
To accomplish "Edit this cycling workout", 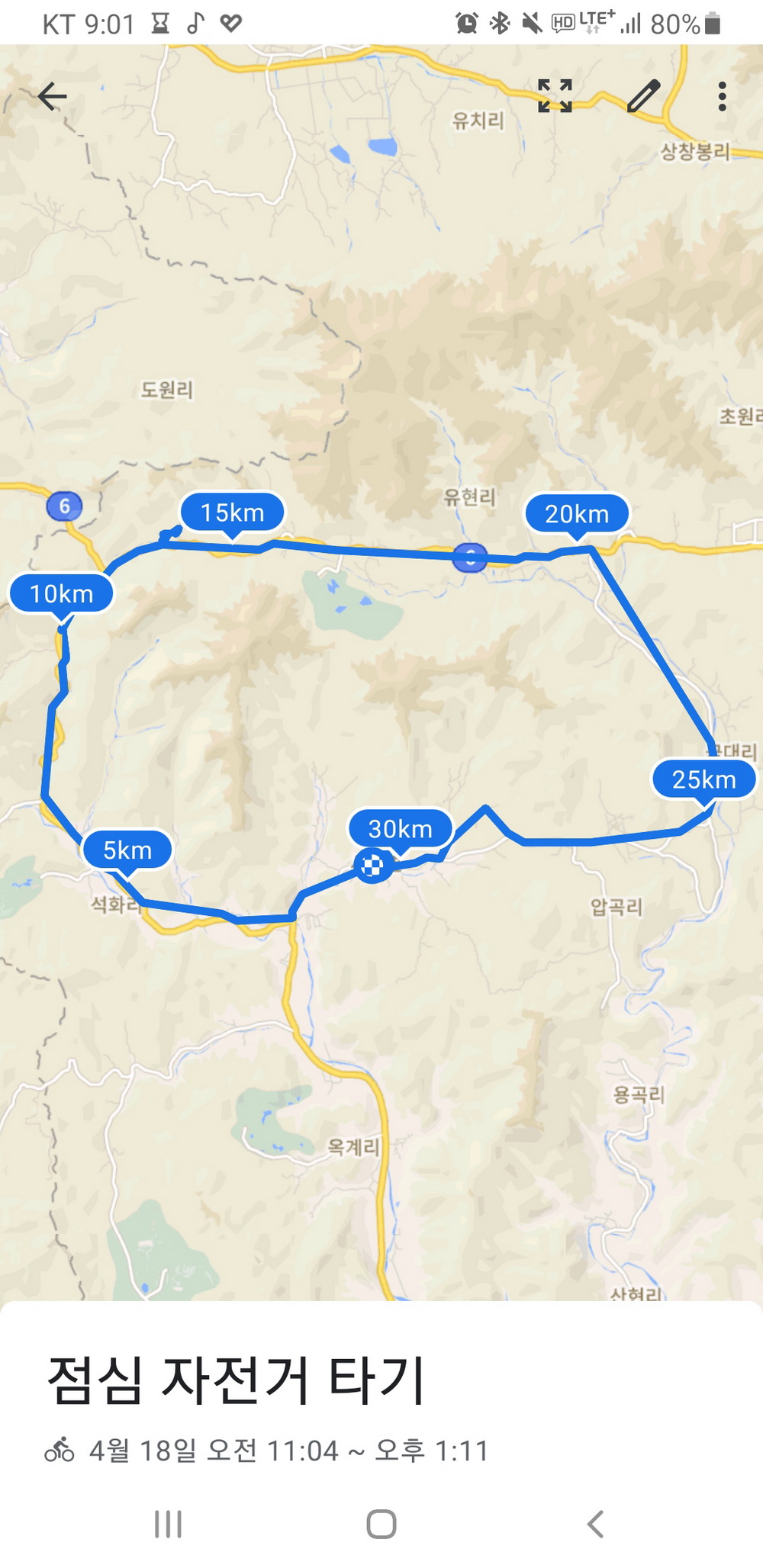I will [642, 96].
